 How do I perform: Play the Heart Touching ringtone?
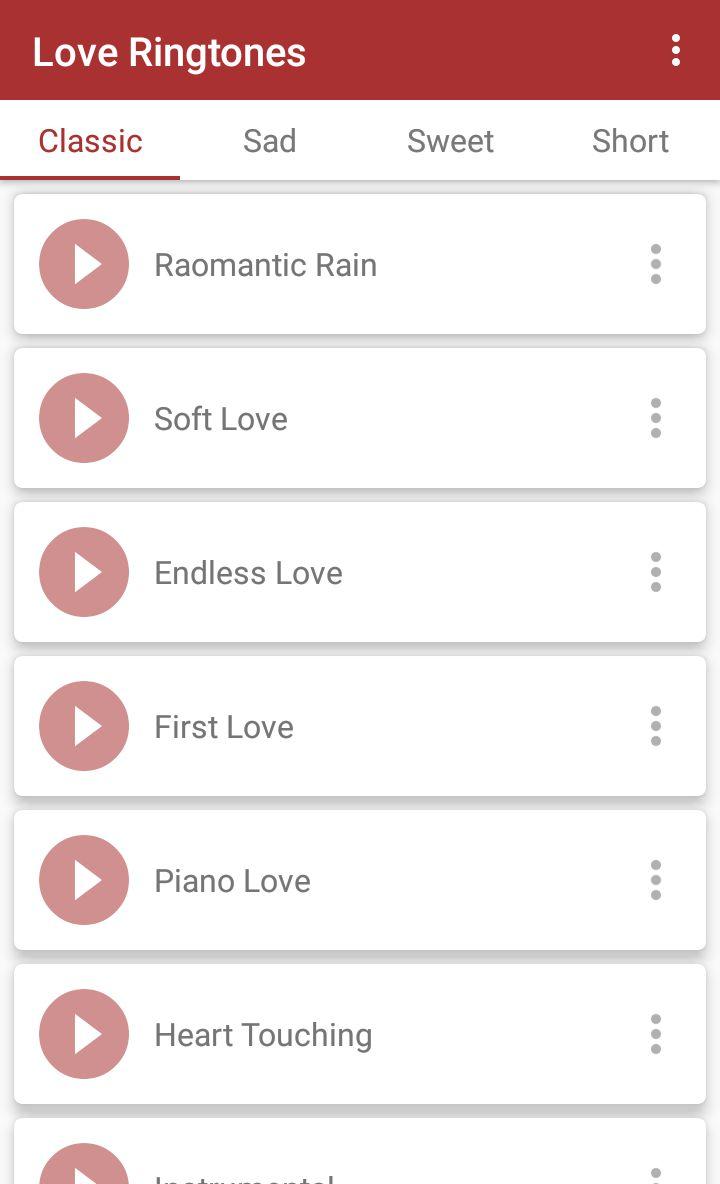pos(84,1034)
